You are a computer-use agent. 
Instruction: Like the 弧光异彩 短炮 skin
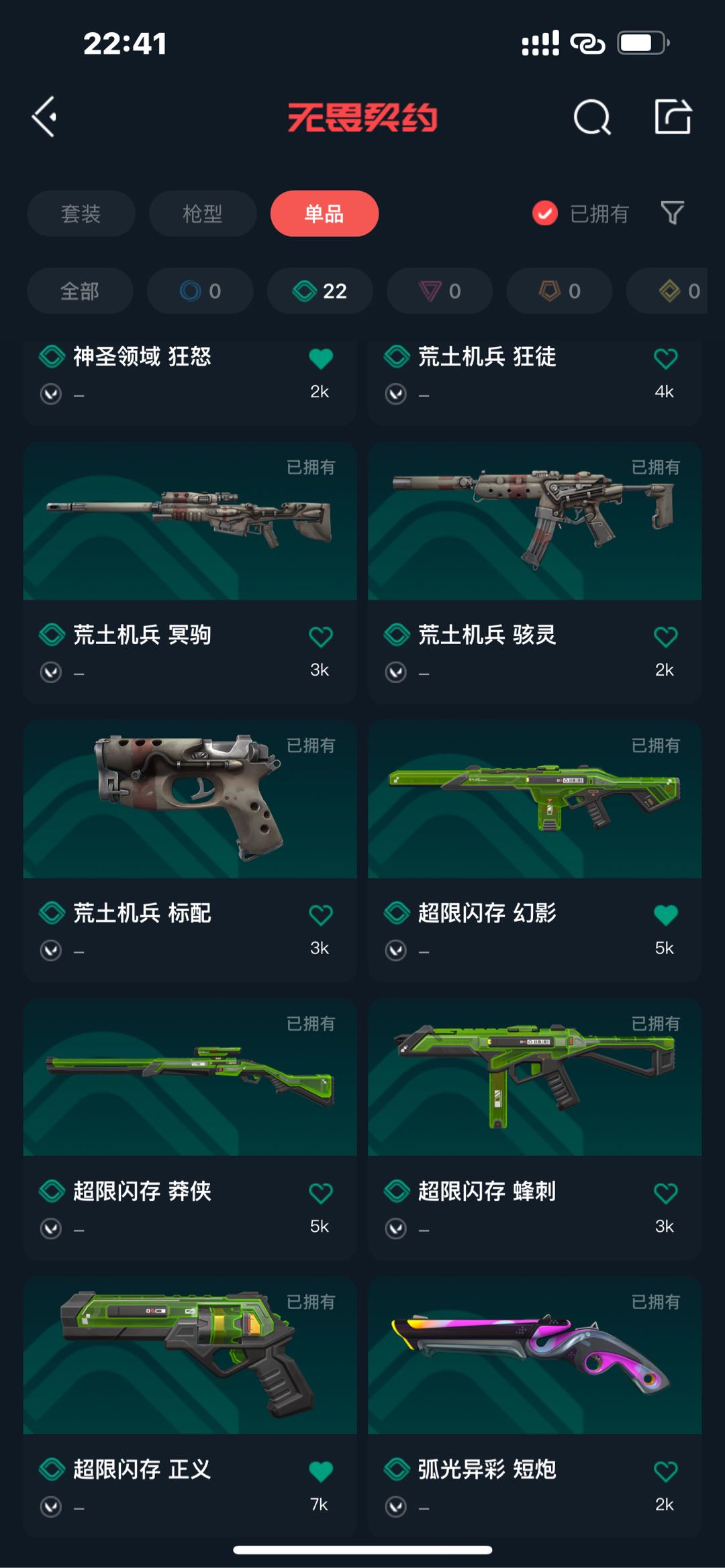tap(666, 1471)
